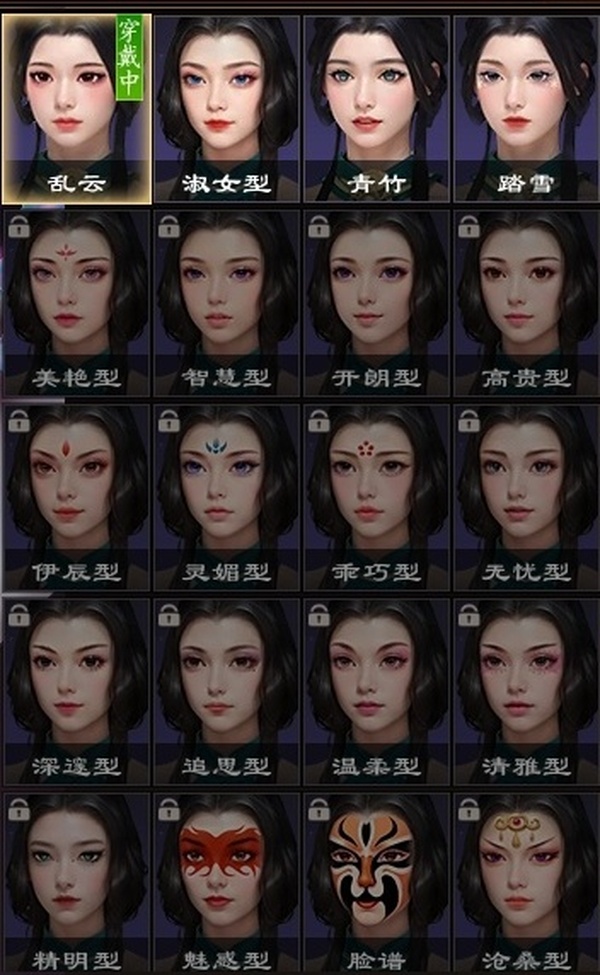The width and height of the screenshot is (600, 975).
Task: Pick the locked 沧桑型 face tile
Action: coord(526,882)
